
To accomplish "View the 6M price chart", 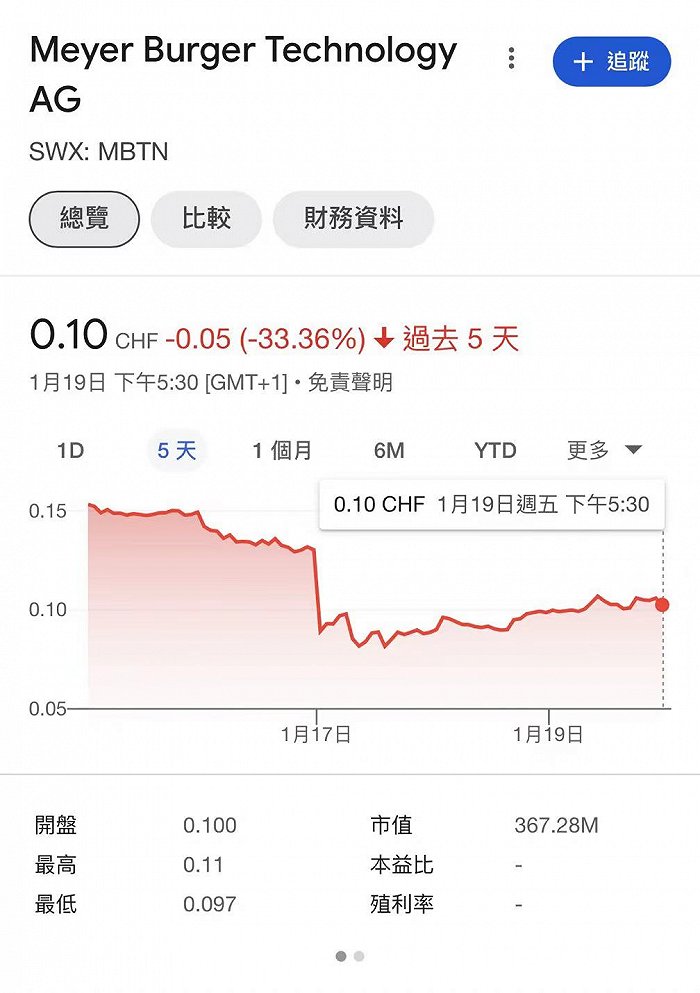I will [x=389, y=451].
